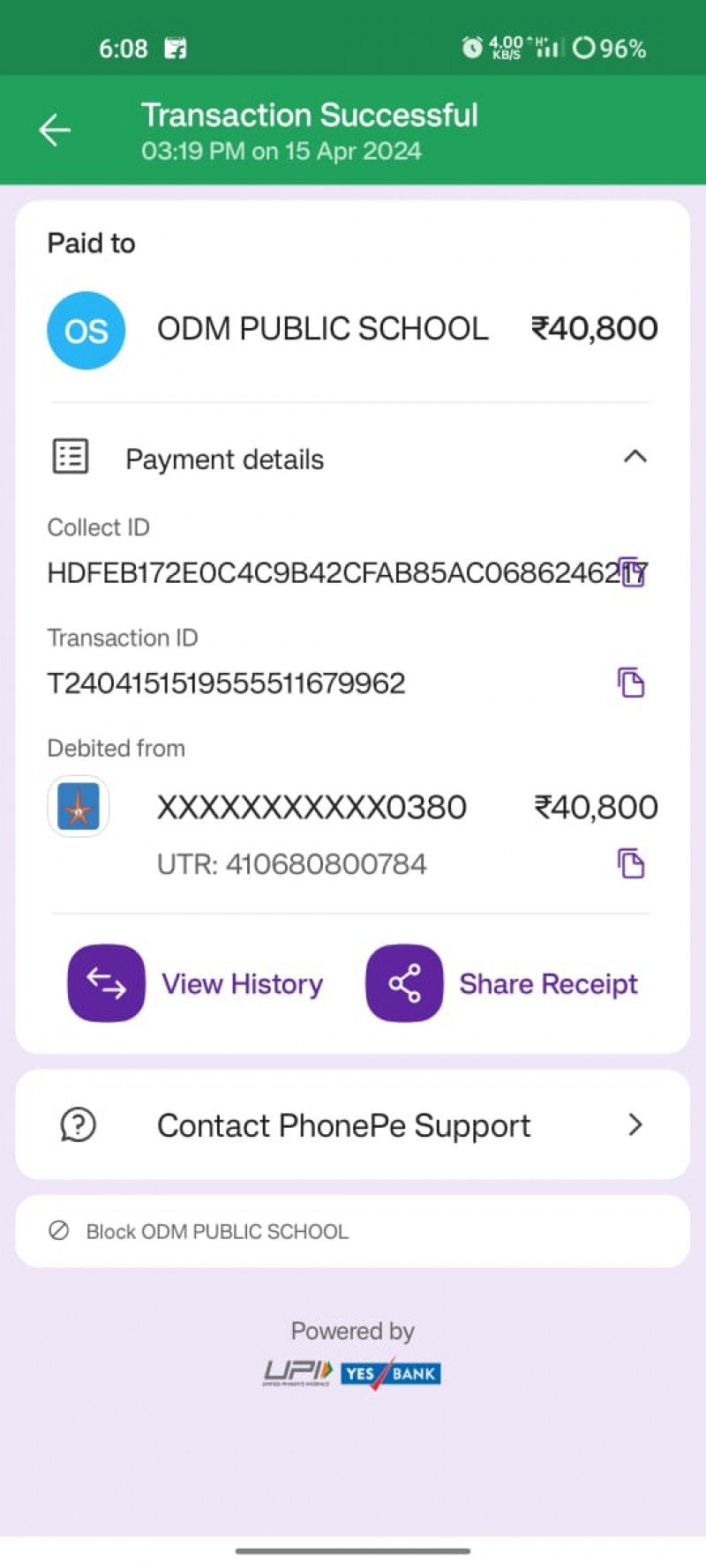Copy the Collect ID
The image size is (706, 1568).
(x=631, y=572)
